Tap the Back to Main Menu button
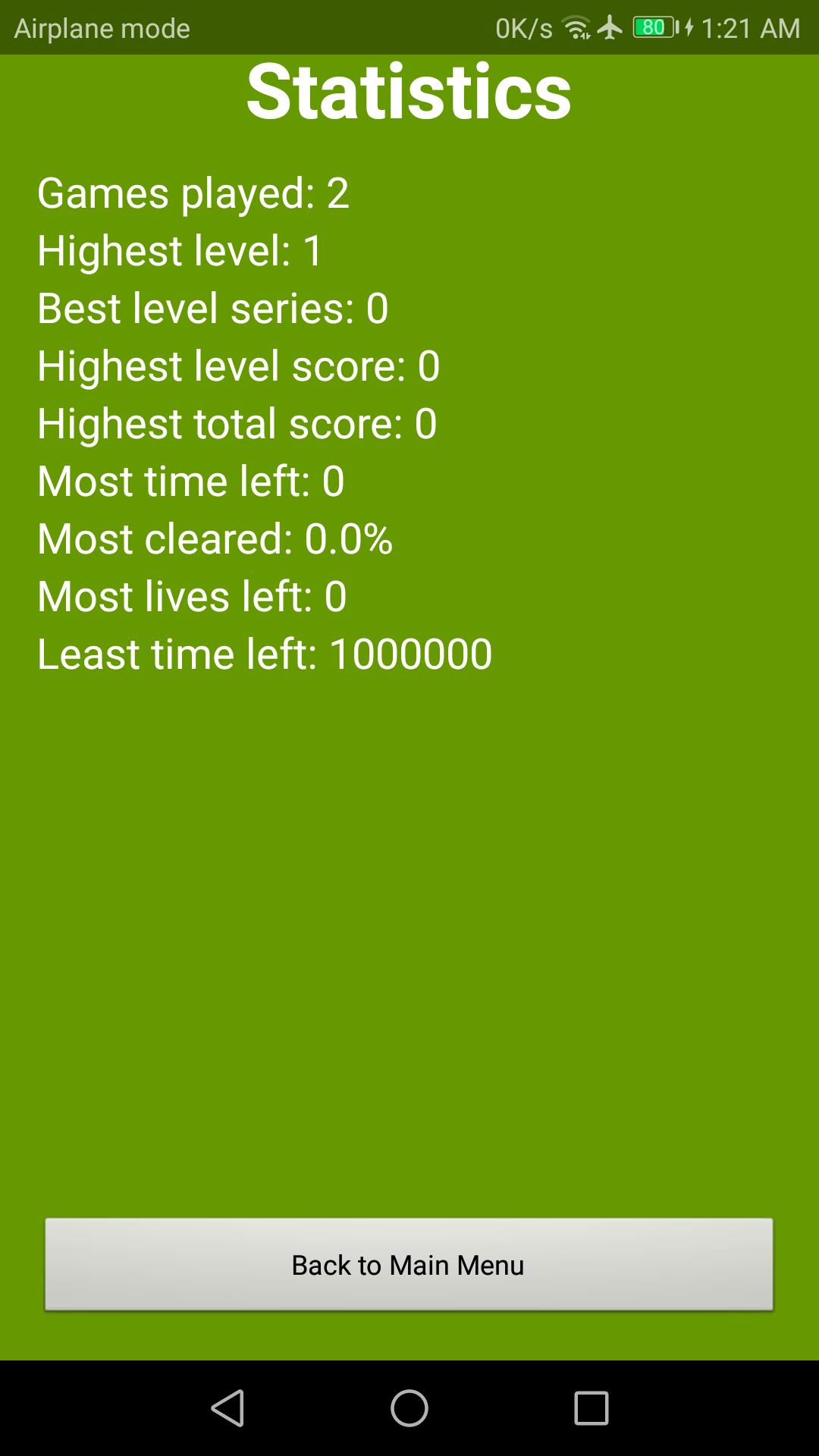This screenshot has height=1456, width=819. (x=409, y=1264)
